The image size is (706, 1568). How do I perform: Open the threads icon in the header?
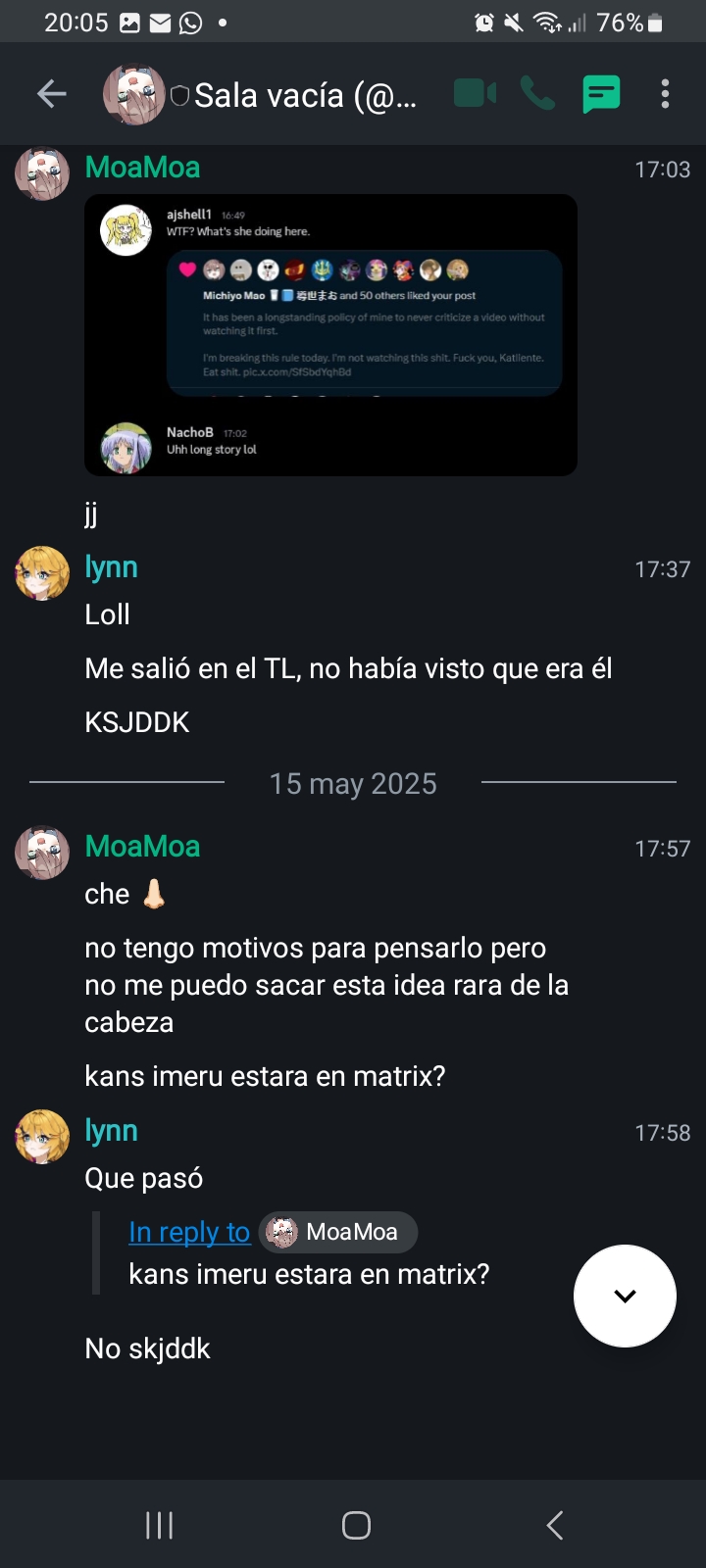point(601,94)
